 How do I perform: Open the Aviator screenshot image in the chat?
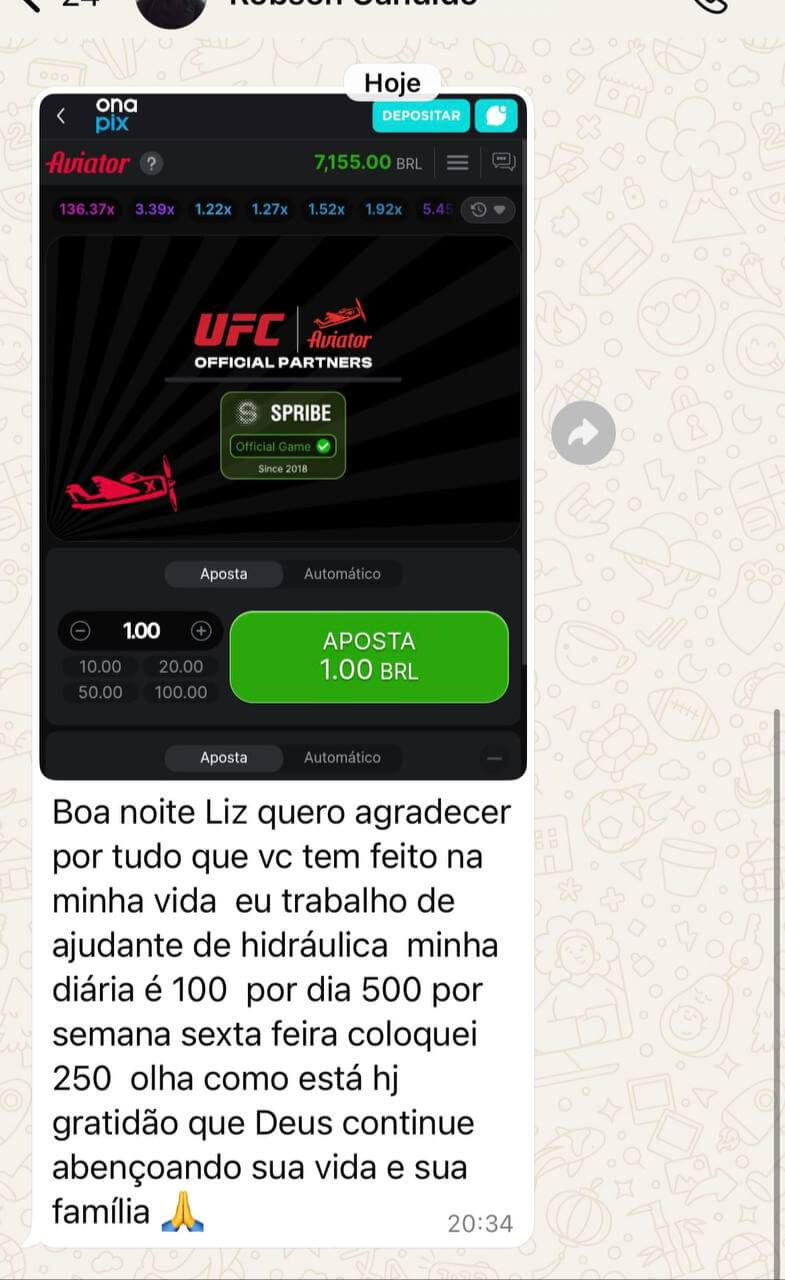coord(283,436)
